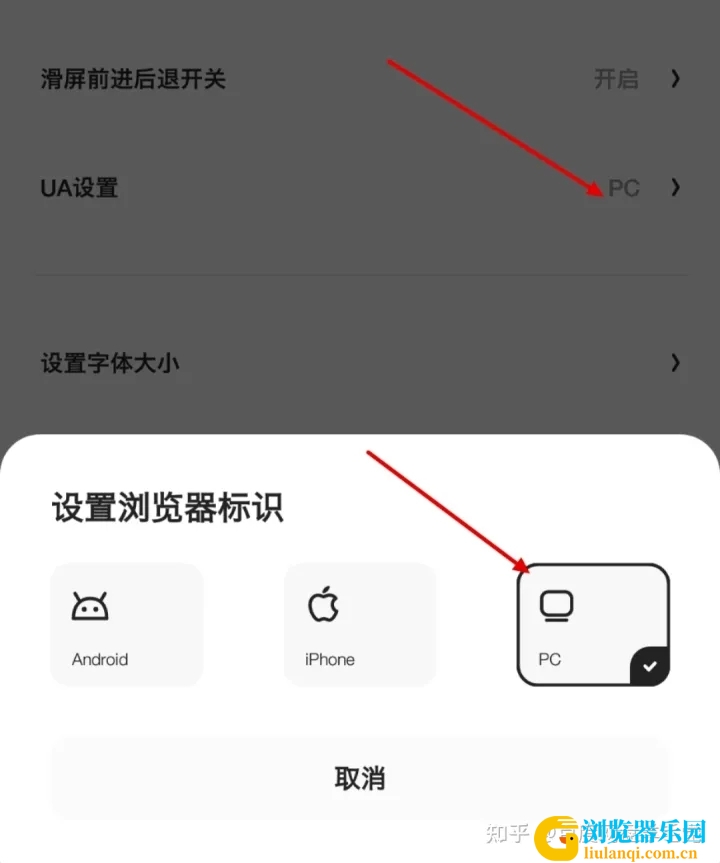
Task: Select Android as browser identifier
Action: tap(126, 625)
